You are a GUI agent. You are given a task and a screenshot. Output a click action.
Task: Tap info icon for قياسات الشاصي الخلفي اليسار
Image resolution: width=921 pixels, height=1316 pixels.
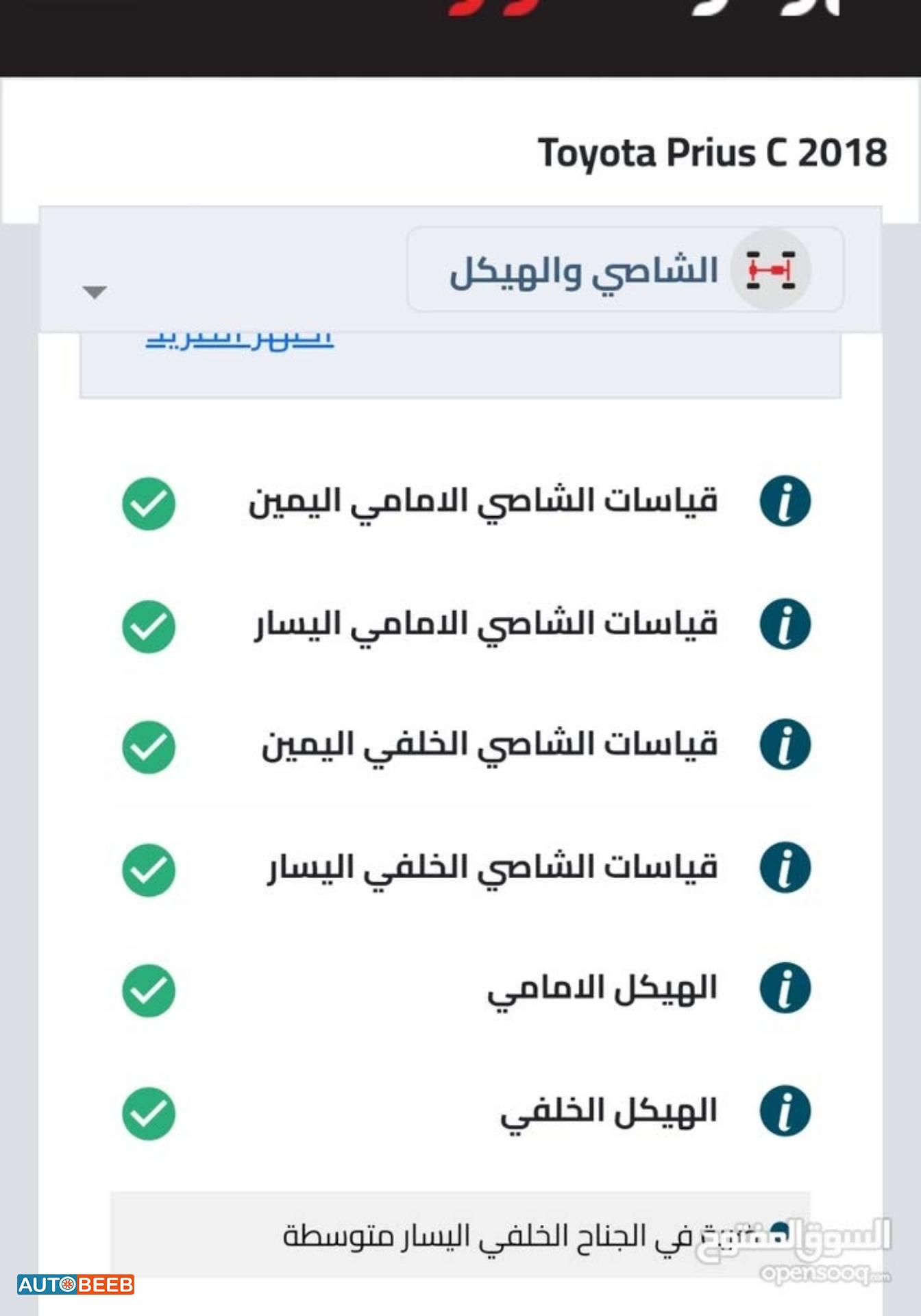785,868
